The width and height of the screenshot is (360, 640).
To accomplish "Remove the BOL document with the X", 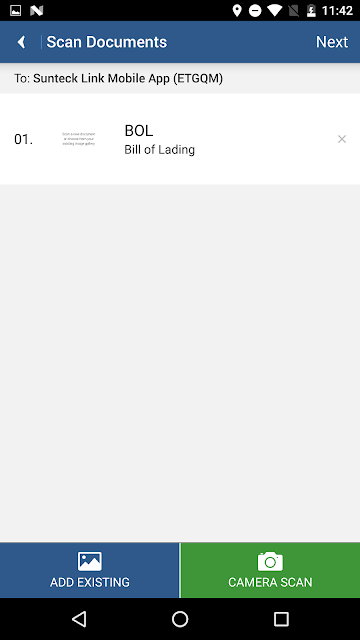I will tap(342, 139).
